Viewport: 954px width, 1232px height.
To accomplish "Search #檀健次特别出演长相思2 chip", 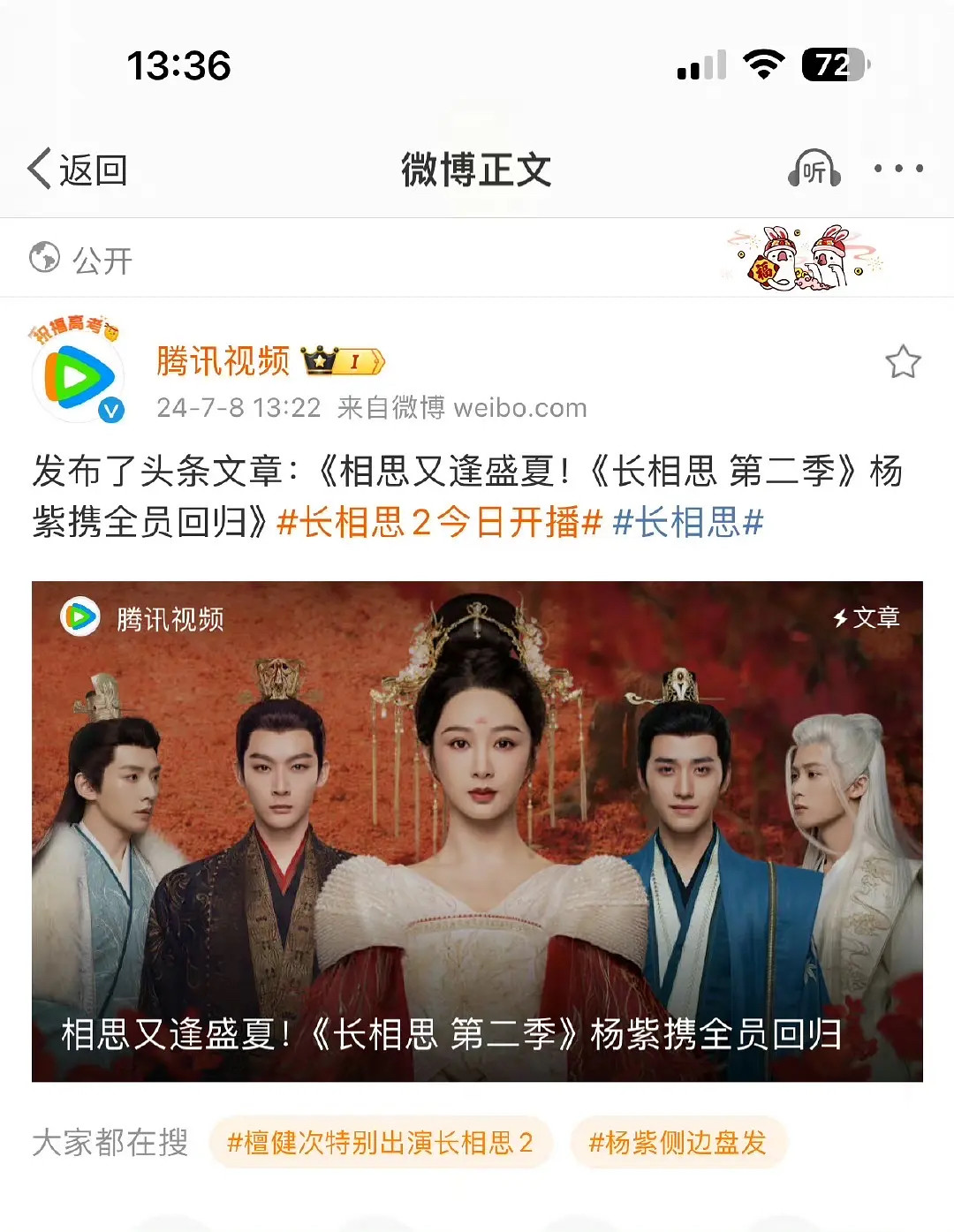I will [x=380, y=1143].
